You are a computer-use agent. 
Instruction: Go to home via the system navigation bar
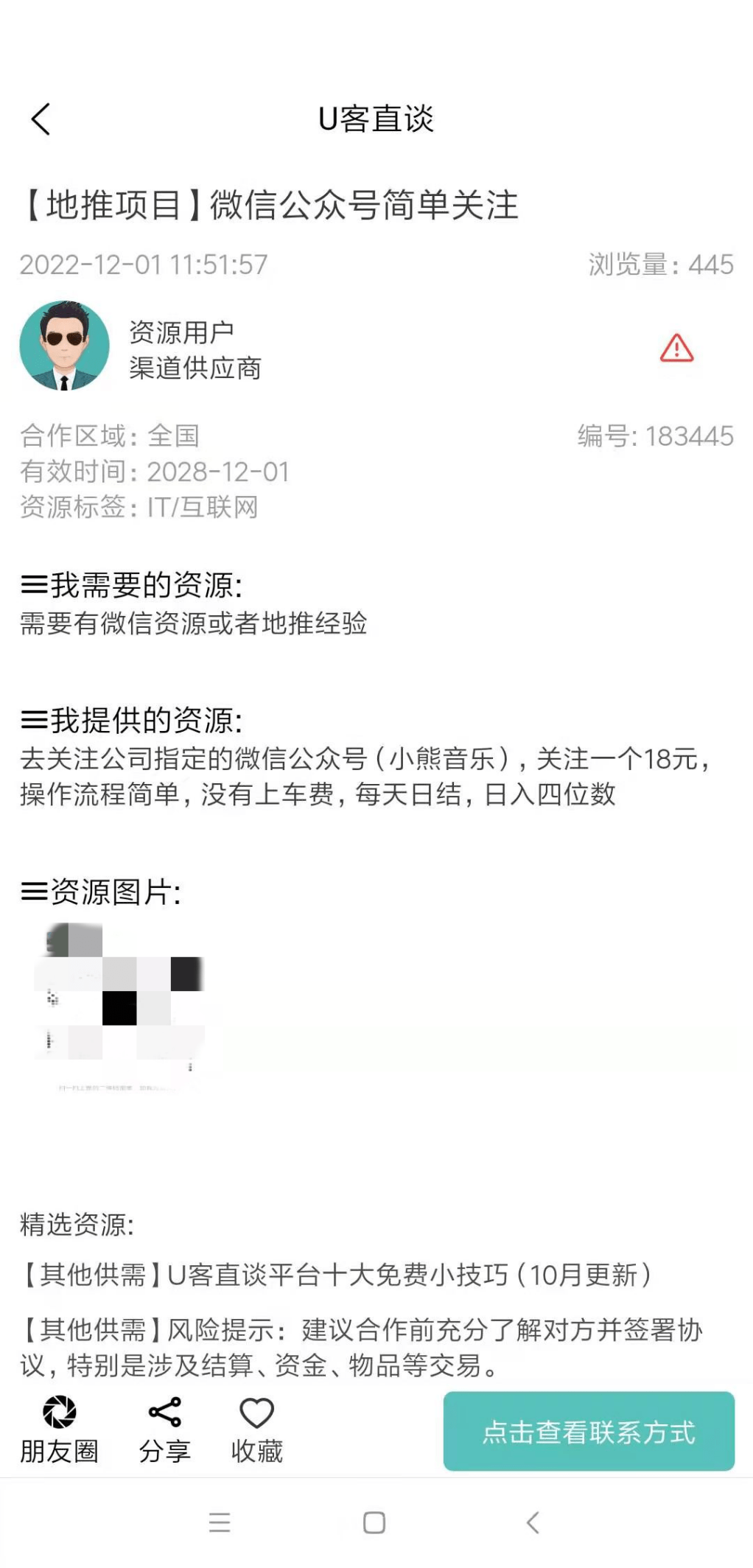(374, 1522)
